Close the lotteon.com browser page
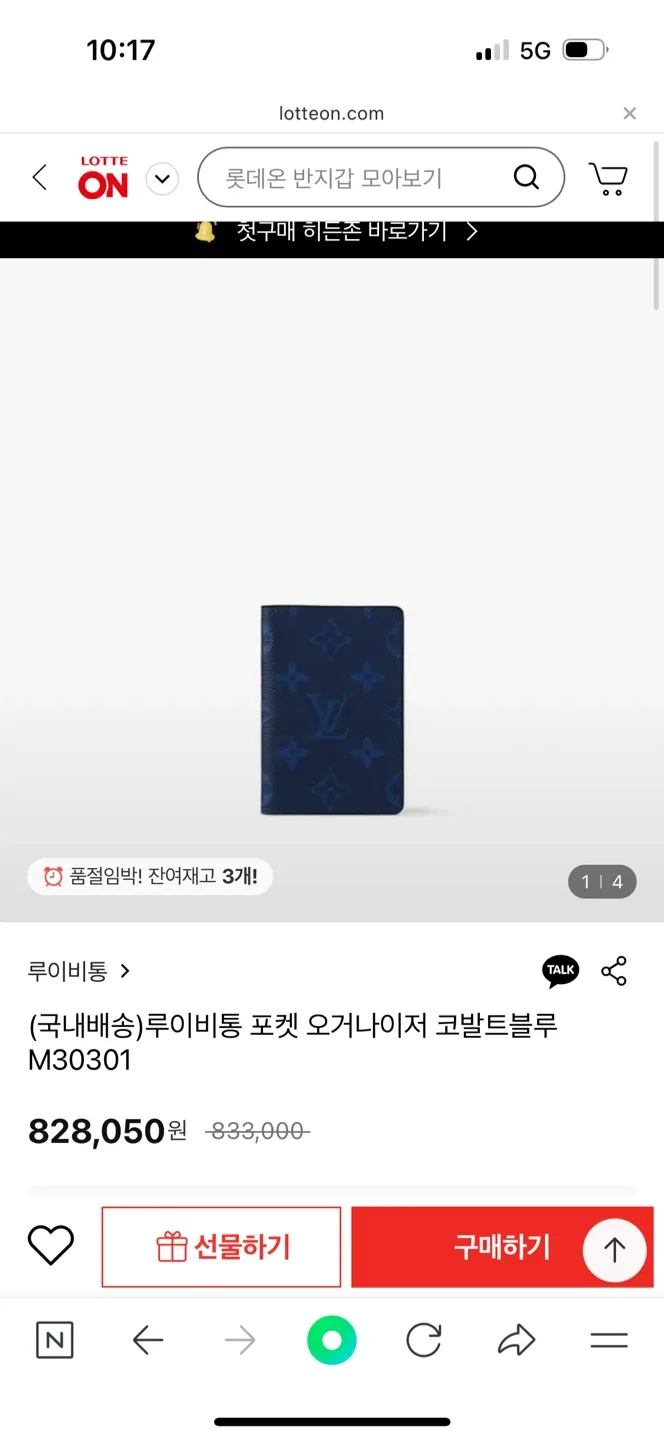This screenshot has width=664, height=1440. point(629,113)
